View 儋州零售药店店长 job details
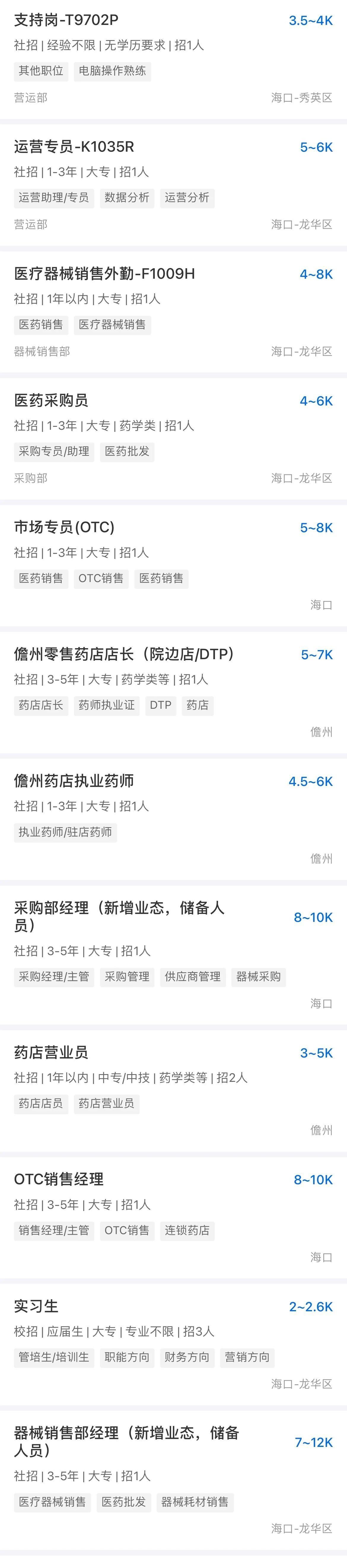Image resolution: width=347 pixels, height=1568 pixels. click(124, 654)
